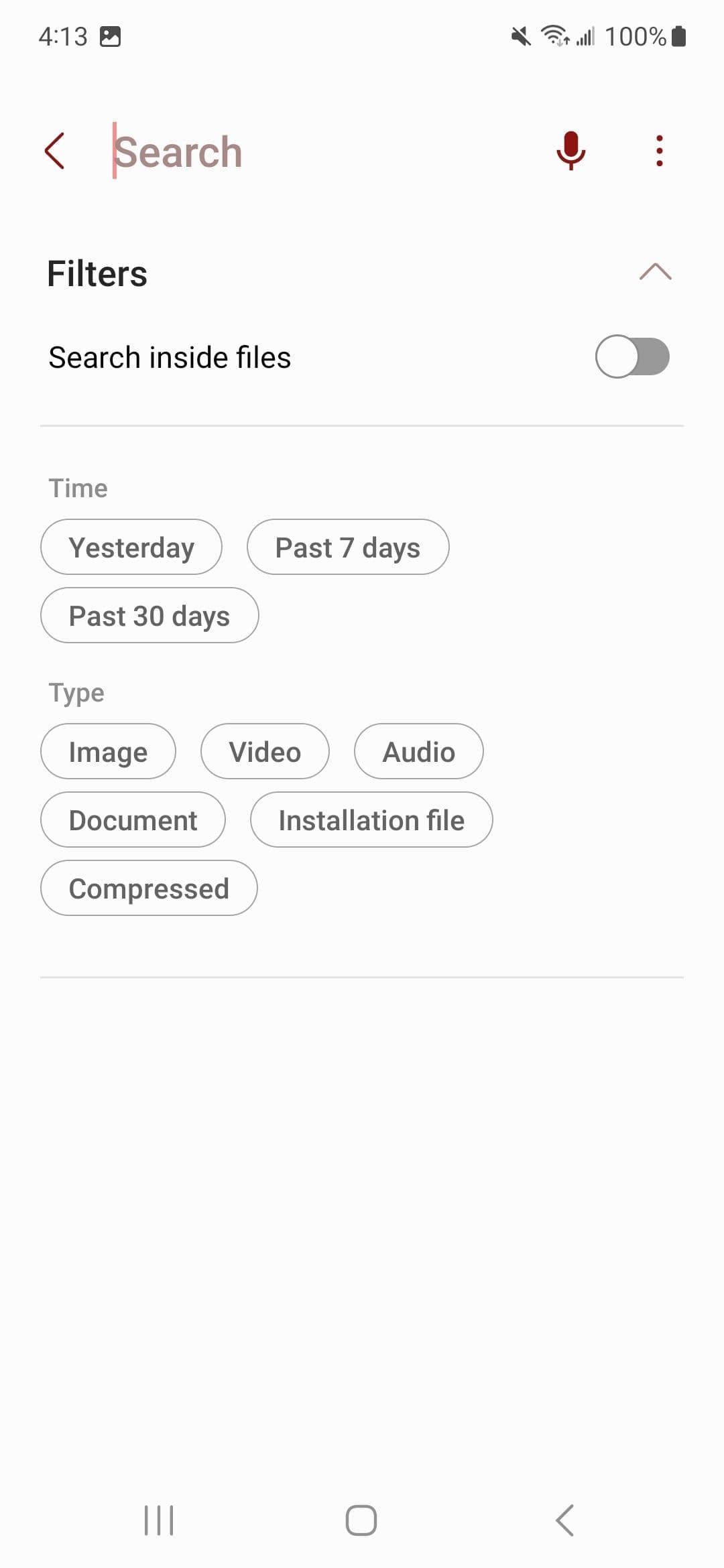
Task: Select the Past 7 days filter
Action: (x=347, y=547)
